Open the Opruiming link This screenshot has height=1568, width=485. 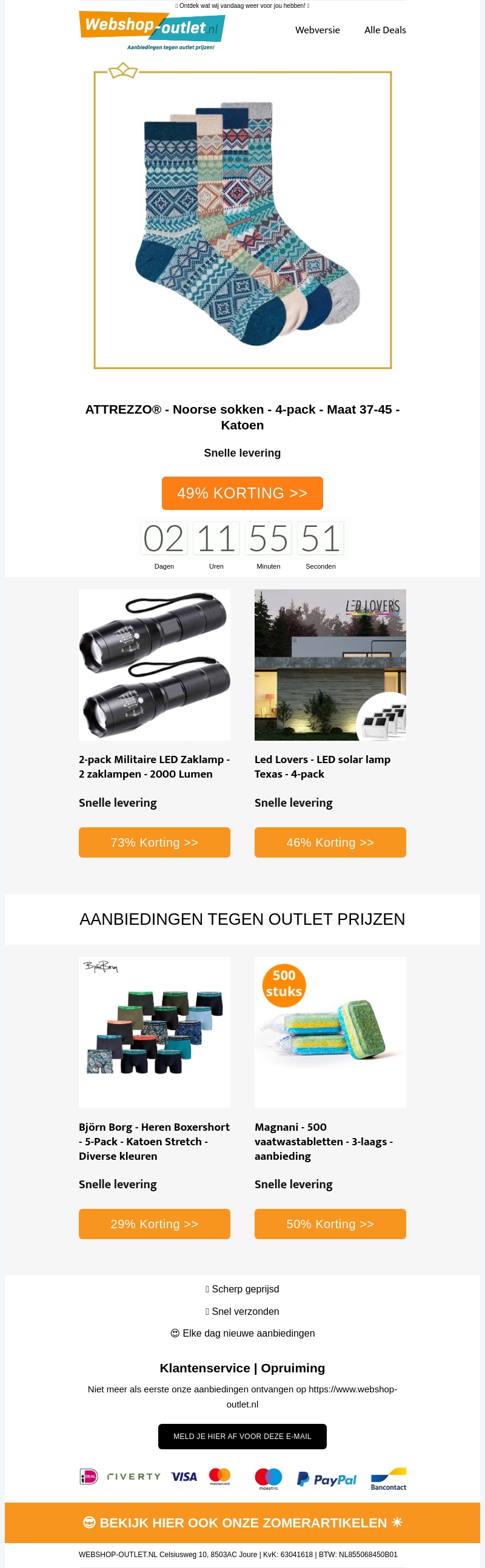pyautogui.click(x=293, y=1368)
